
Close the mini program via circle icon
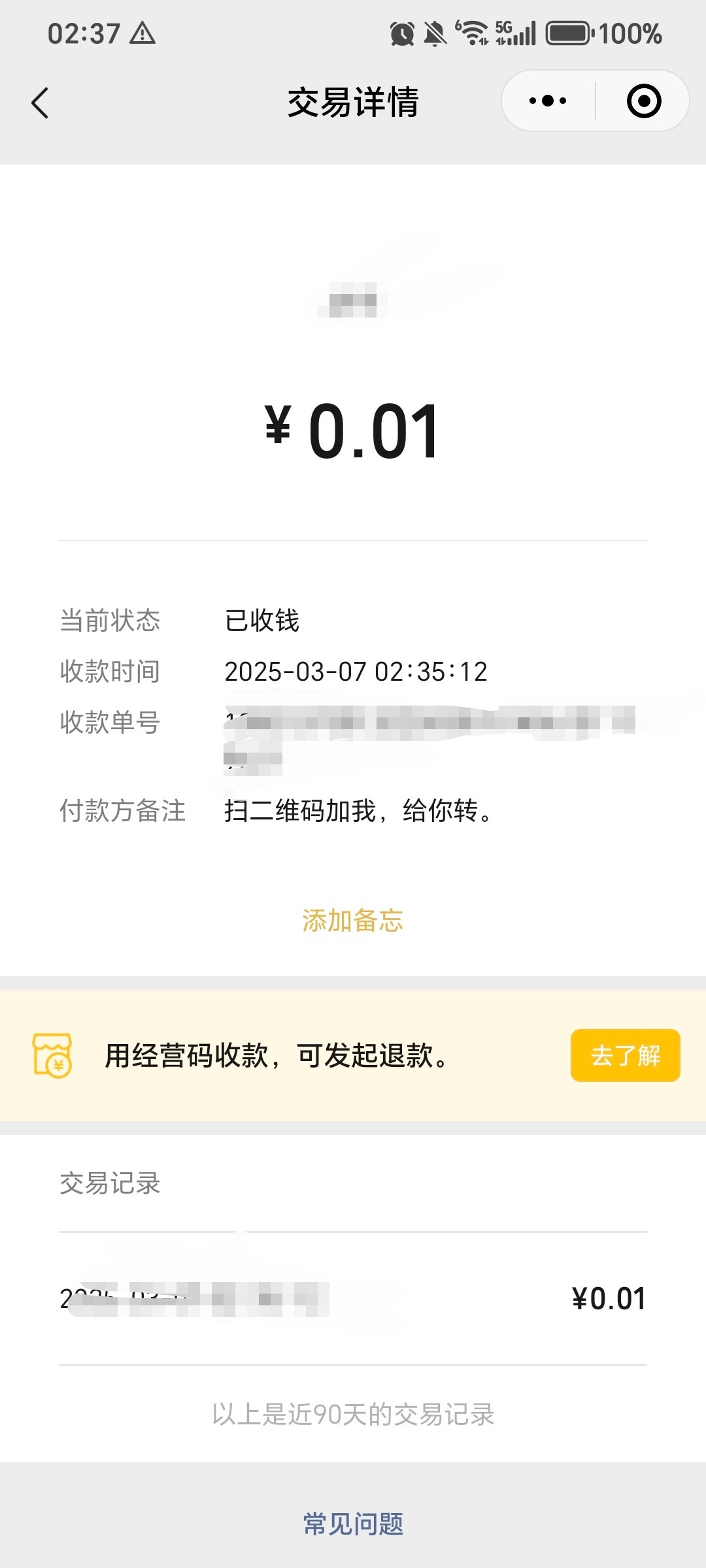pos(644,101)
